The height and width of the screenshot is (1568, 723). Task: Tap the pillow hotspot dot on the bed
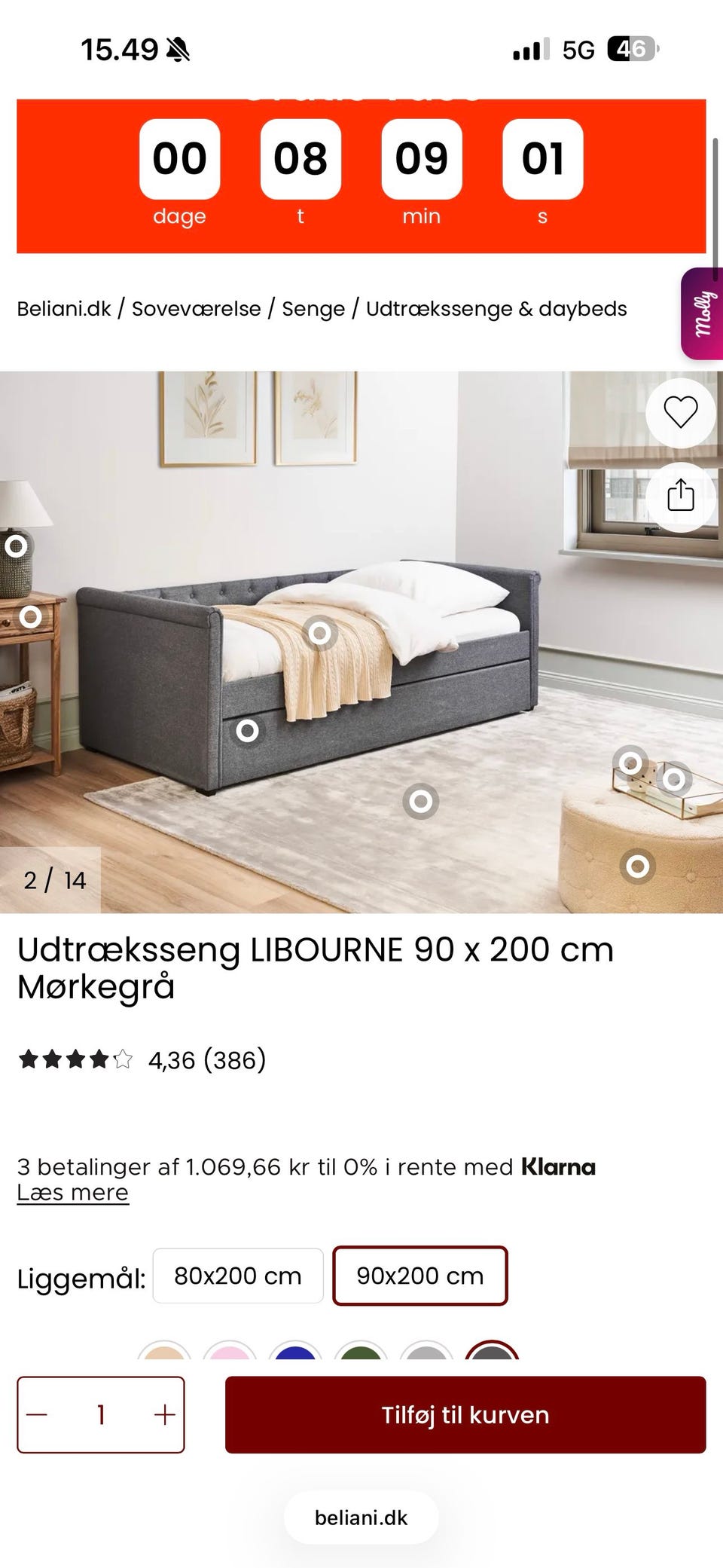319,632
